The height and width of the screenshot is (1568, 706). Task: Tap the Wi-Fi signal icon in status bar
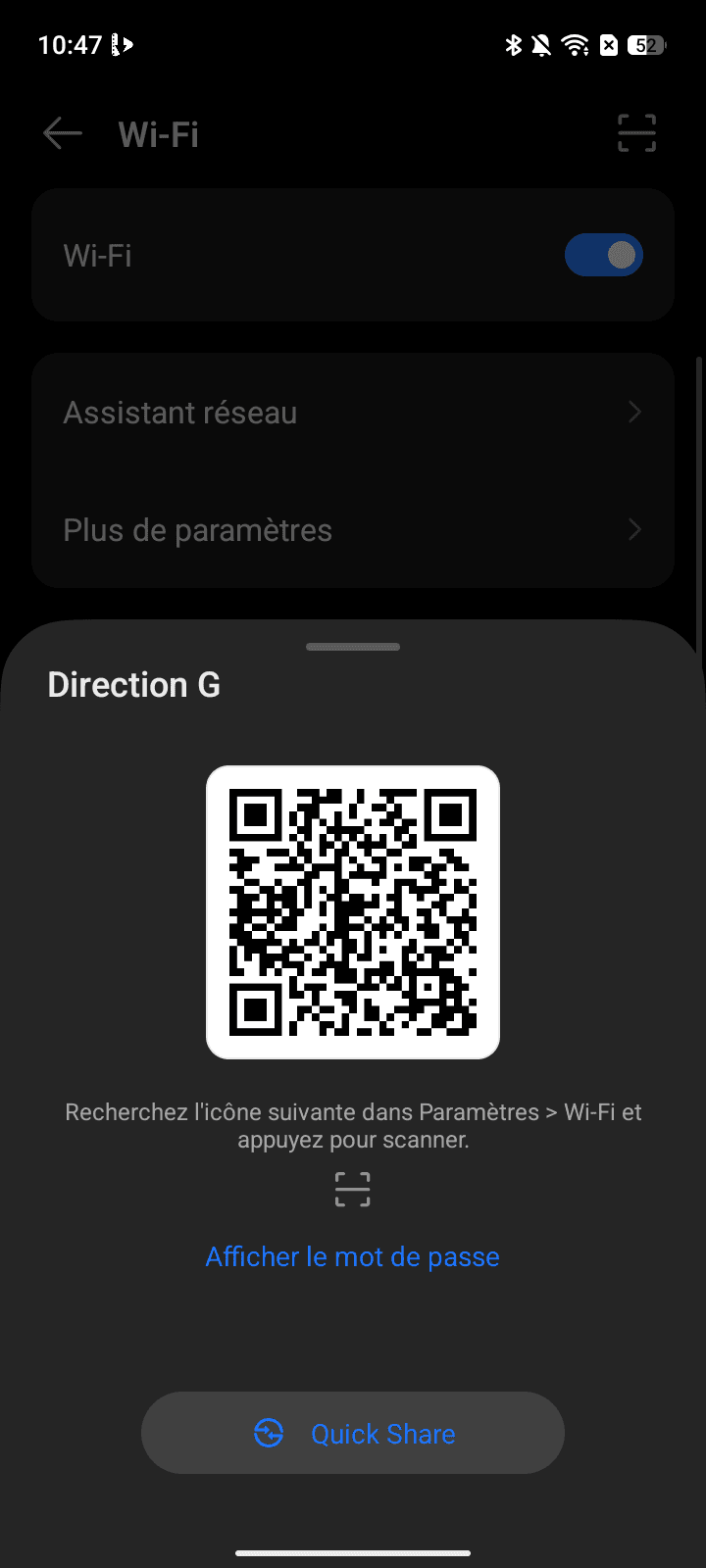[x=575, y=44]
